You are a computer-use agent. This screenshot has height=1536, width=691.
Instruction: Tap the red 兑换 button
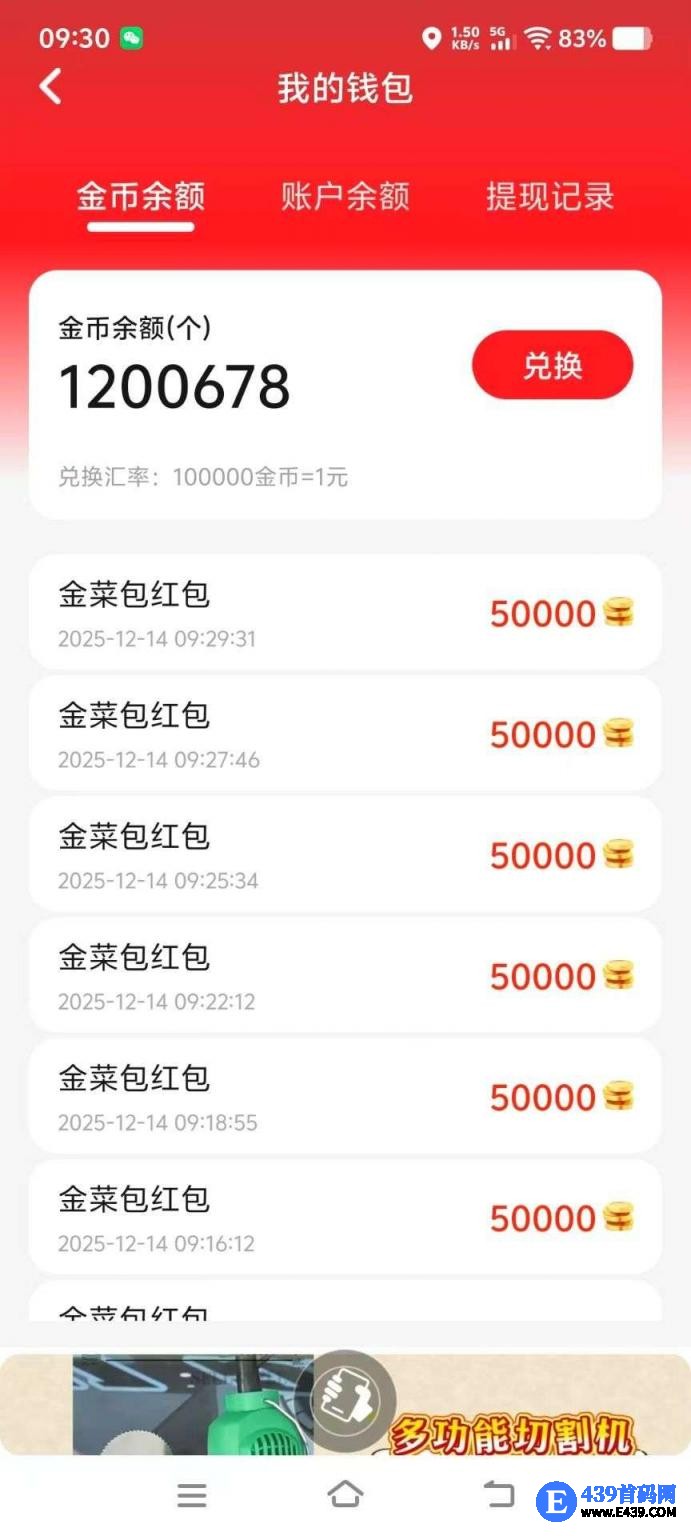click(552, 366)
